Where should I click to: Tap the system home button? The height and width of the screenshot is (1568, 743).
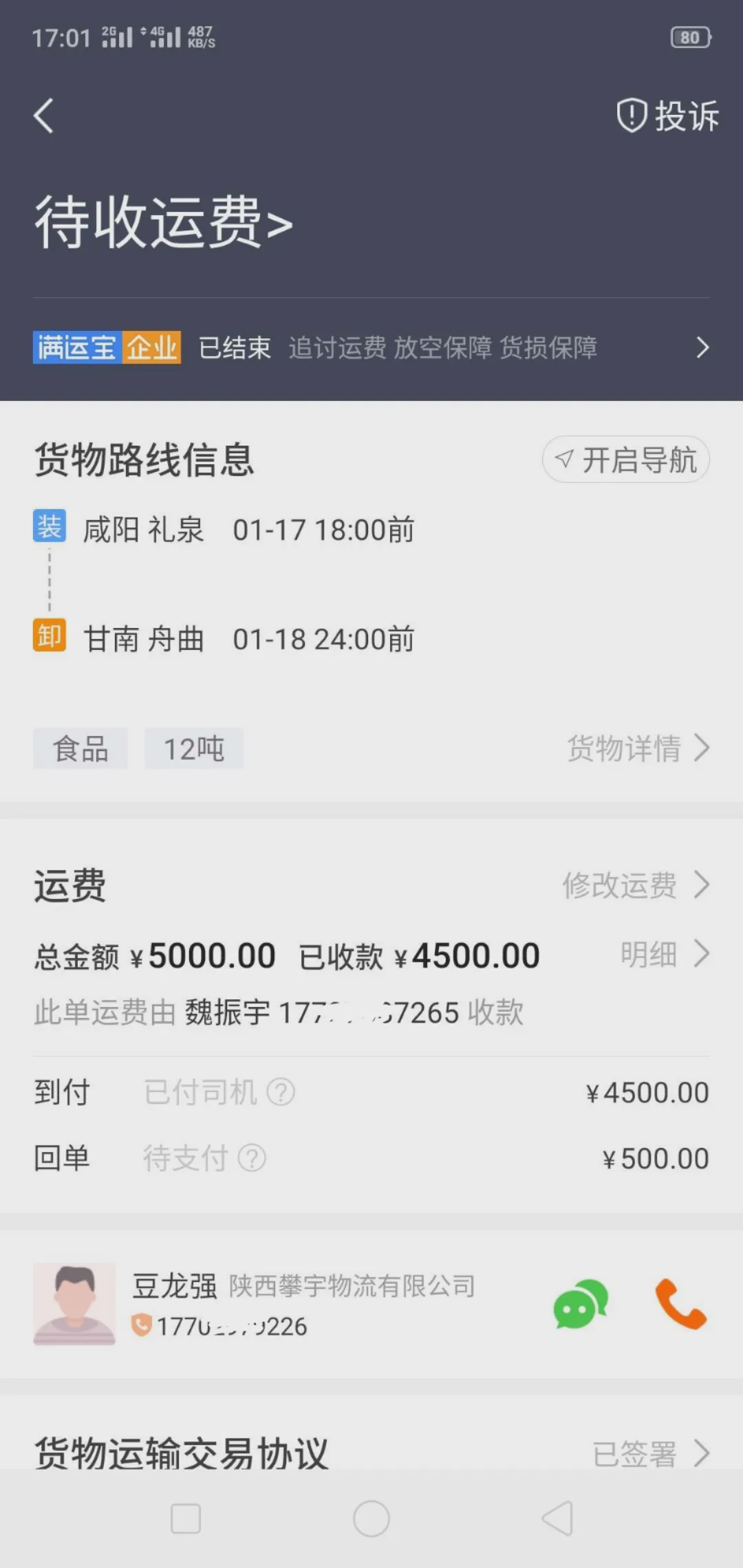pyautogui.click(x=371, y=1518)
